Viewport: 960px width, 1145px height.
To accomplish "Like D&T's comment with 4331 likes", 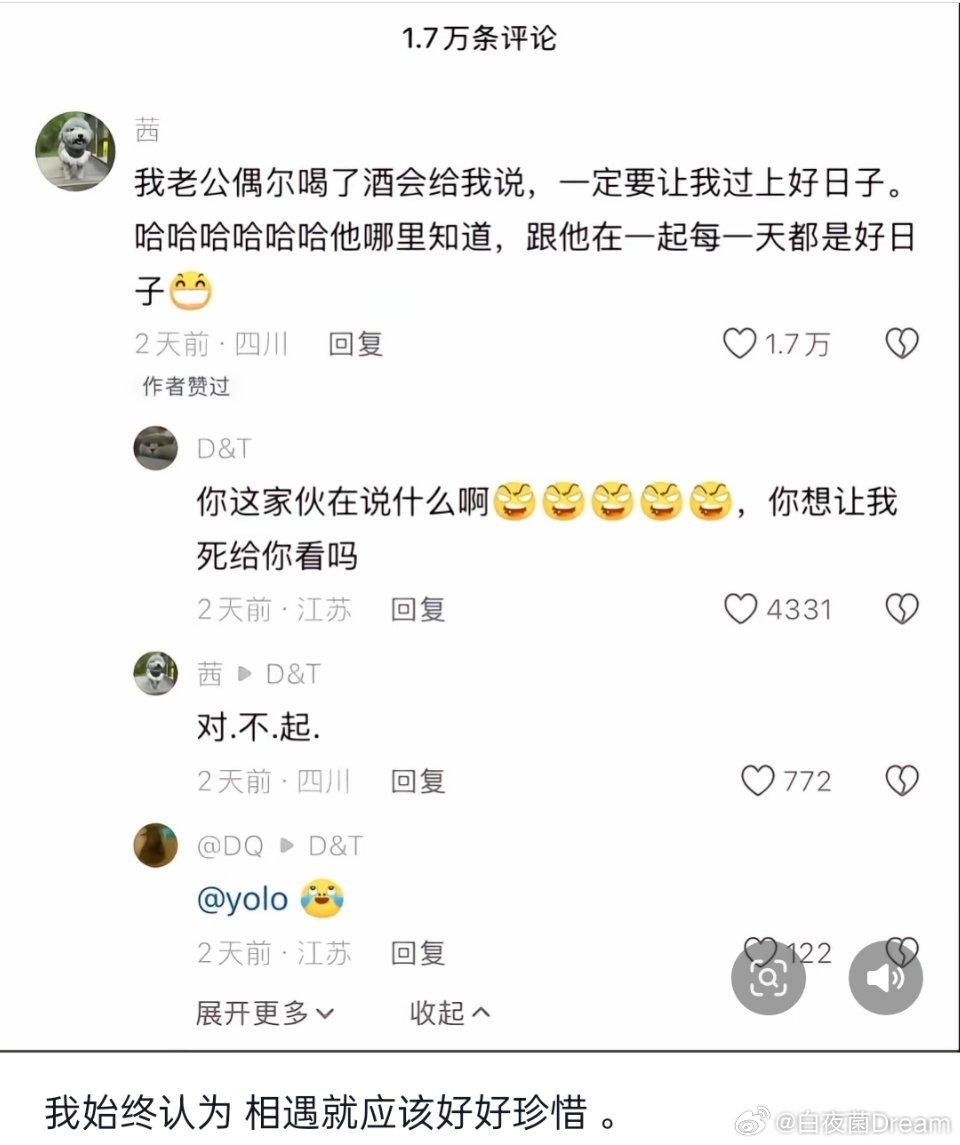I will pyautogui.click(x=741, y=609).
